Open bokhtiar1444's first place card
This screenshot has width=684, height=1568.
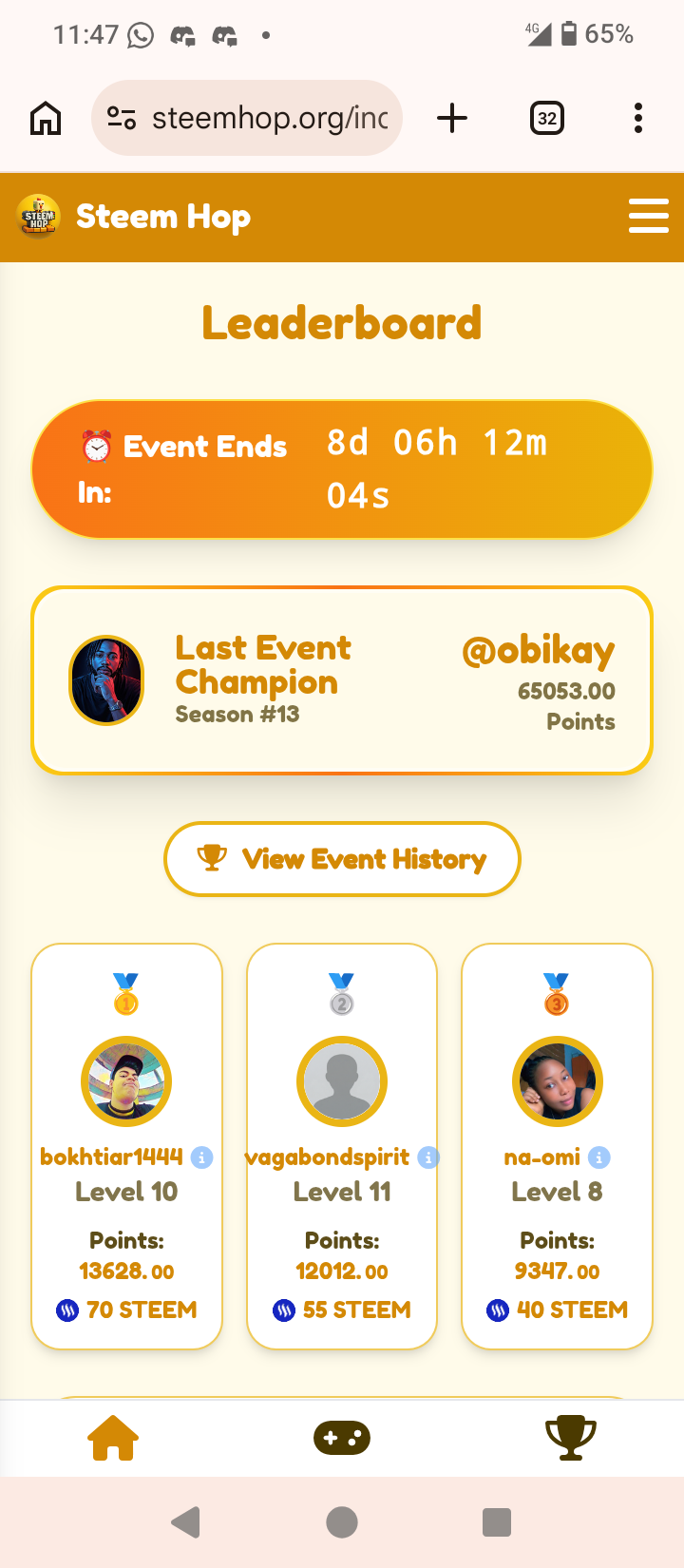click(x=127, y=1146)
